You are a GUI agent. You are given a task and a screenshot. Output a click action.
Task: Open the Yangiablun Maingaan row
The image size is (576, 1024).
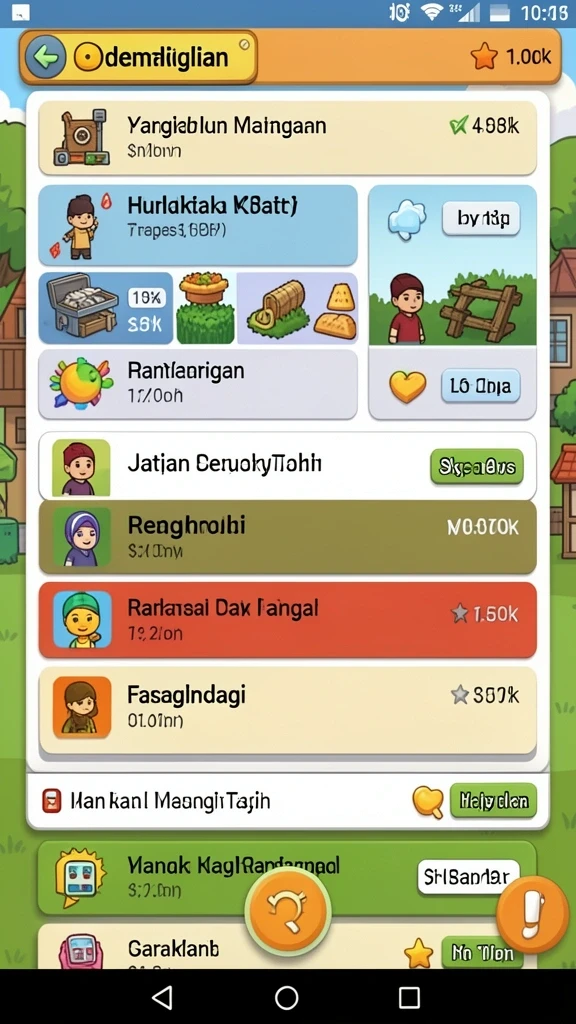click(287, 138)
